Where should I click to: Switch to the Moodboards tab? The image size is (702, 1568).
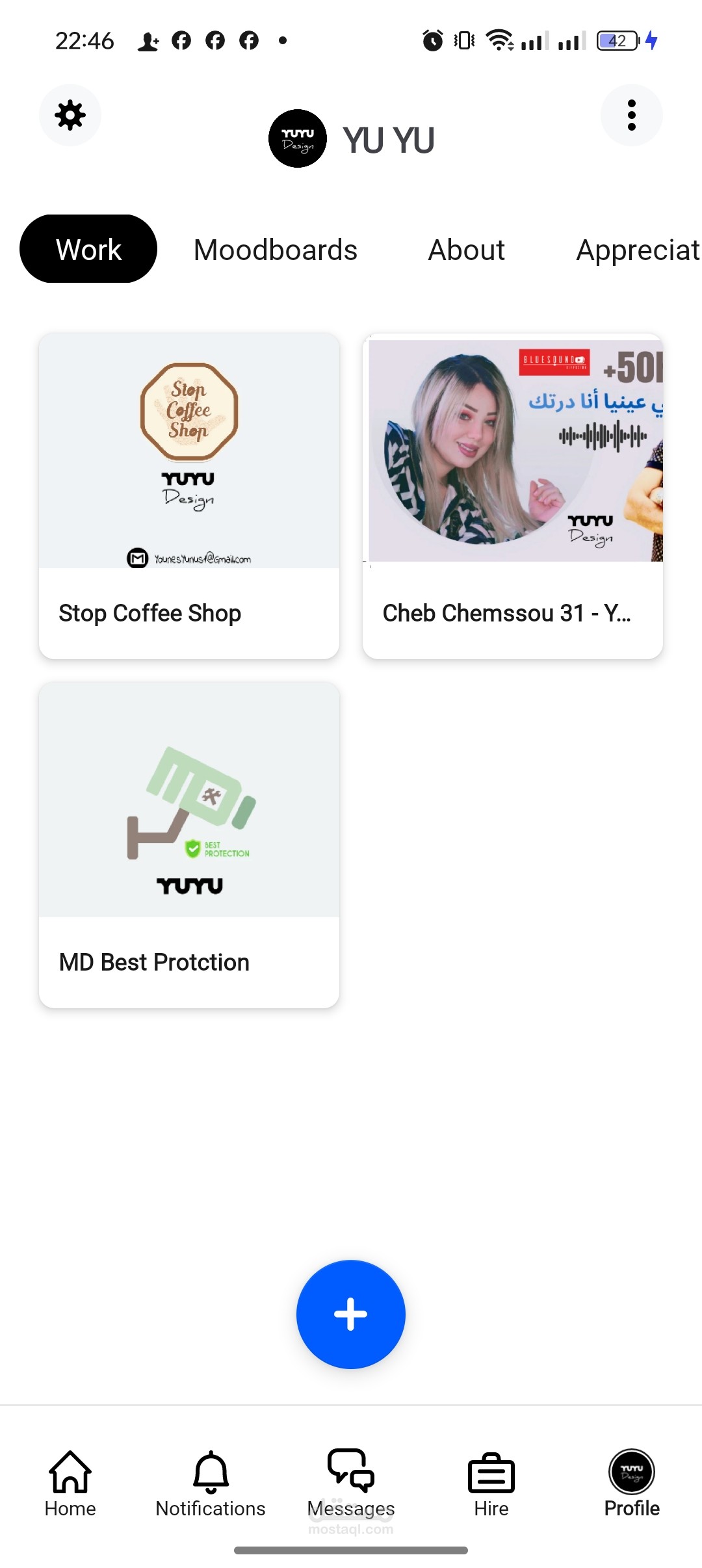(276, 250)
